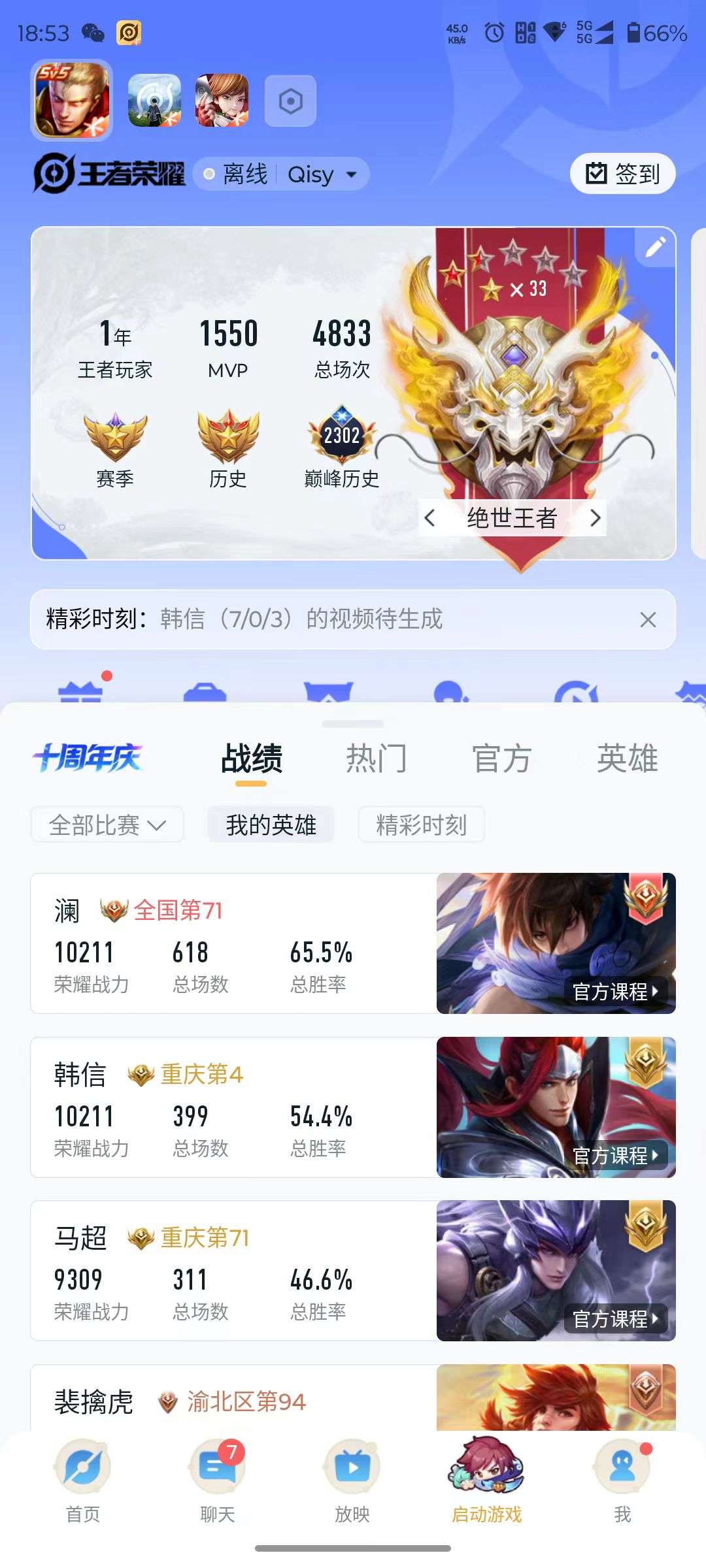Expand the 全部比赛 match filter dropdown

click(x=107, y=825)
